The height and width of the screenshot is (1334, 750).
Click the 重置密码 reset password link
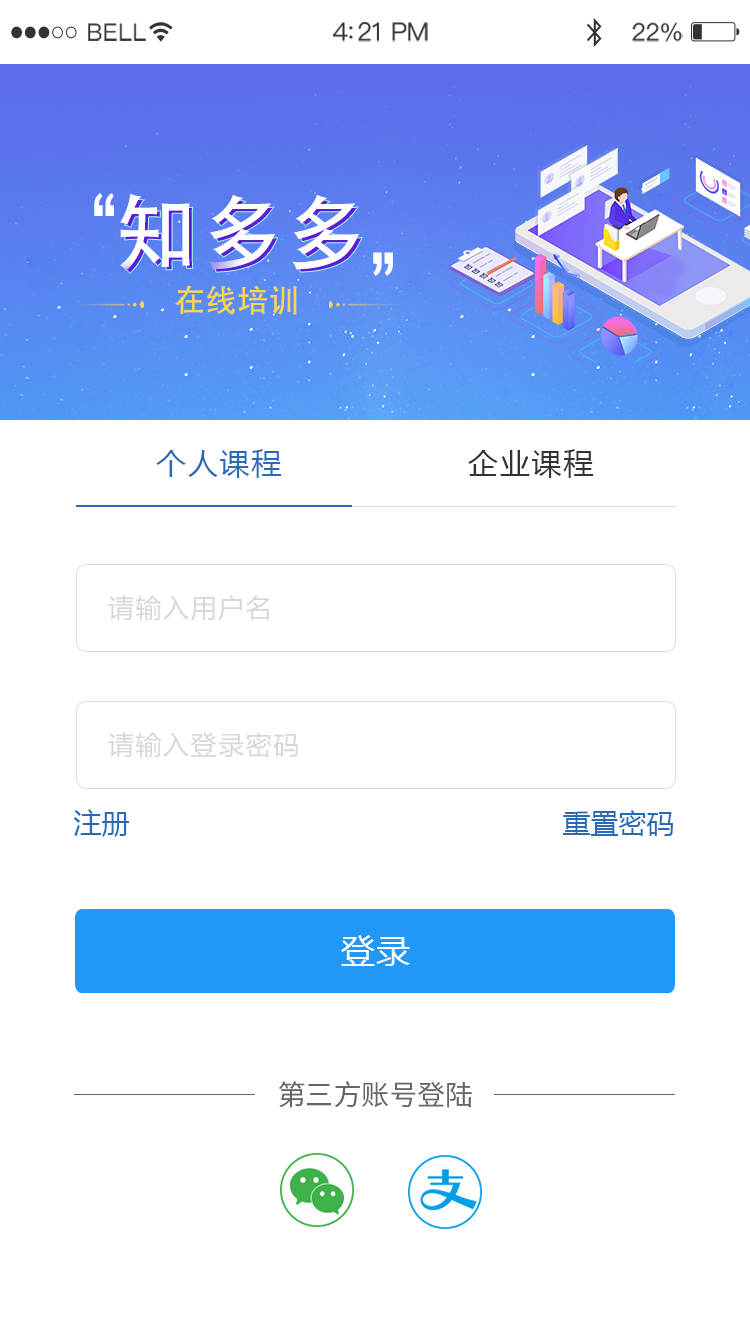[x=618, y=823]
